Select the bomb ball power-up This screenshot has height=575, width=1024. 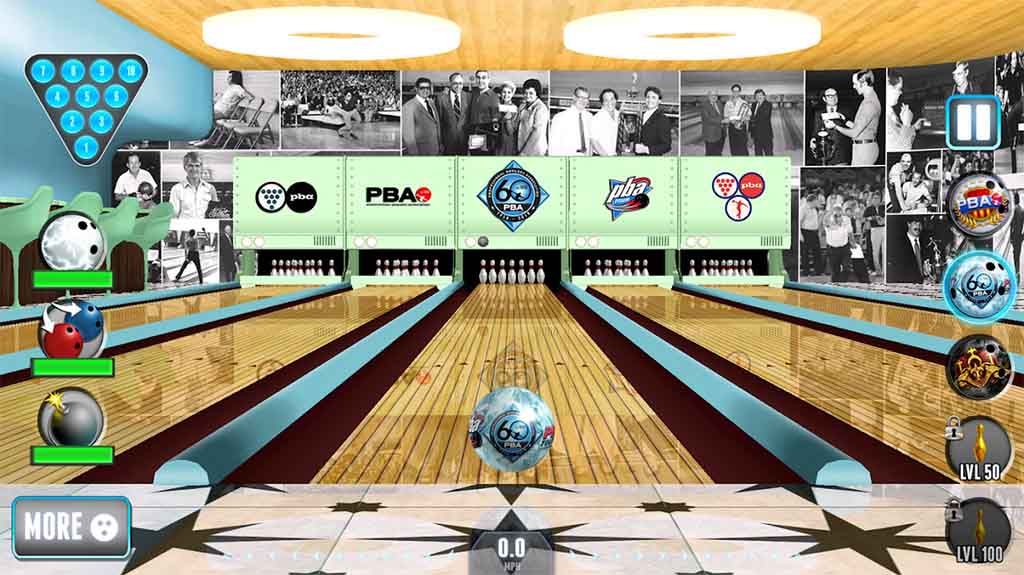coord(70,416)
